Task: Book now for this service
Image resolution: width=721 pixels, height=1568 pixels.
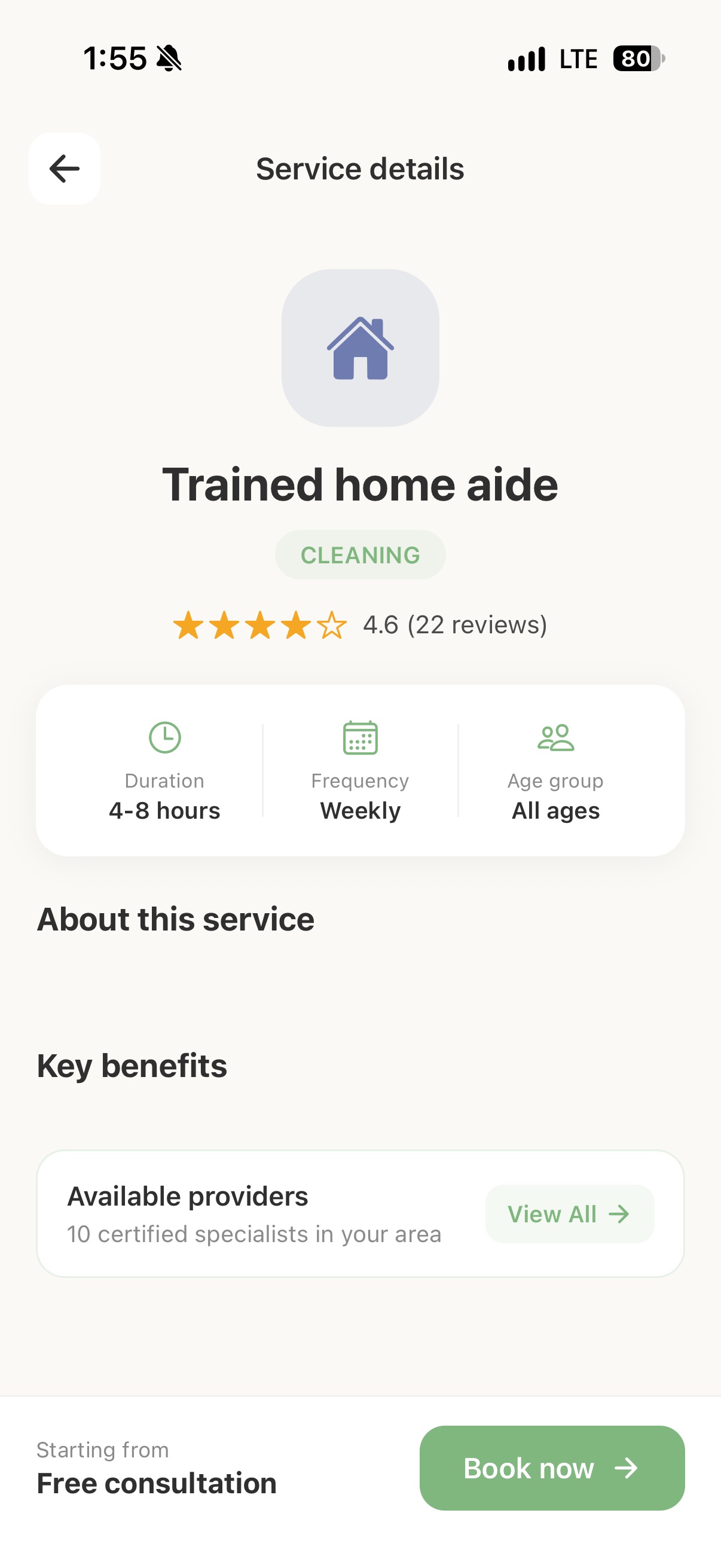Action: [x=552, y=1468]
